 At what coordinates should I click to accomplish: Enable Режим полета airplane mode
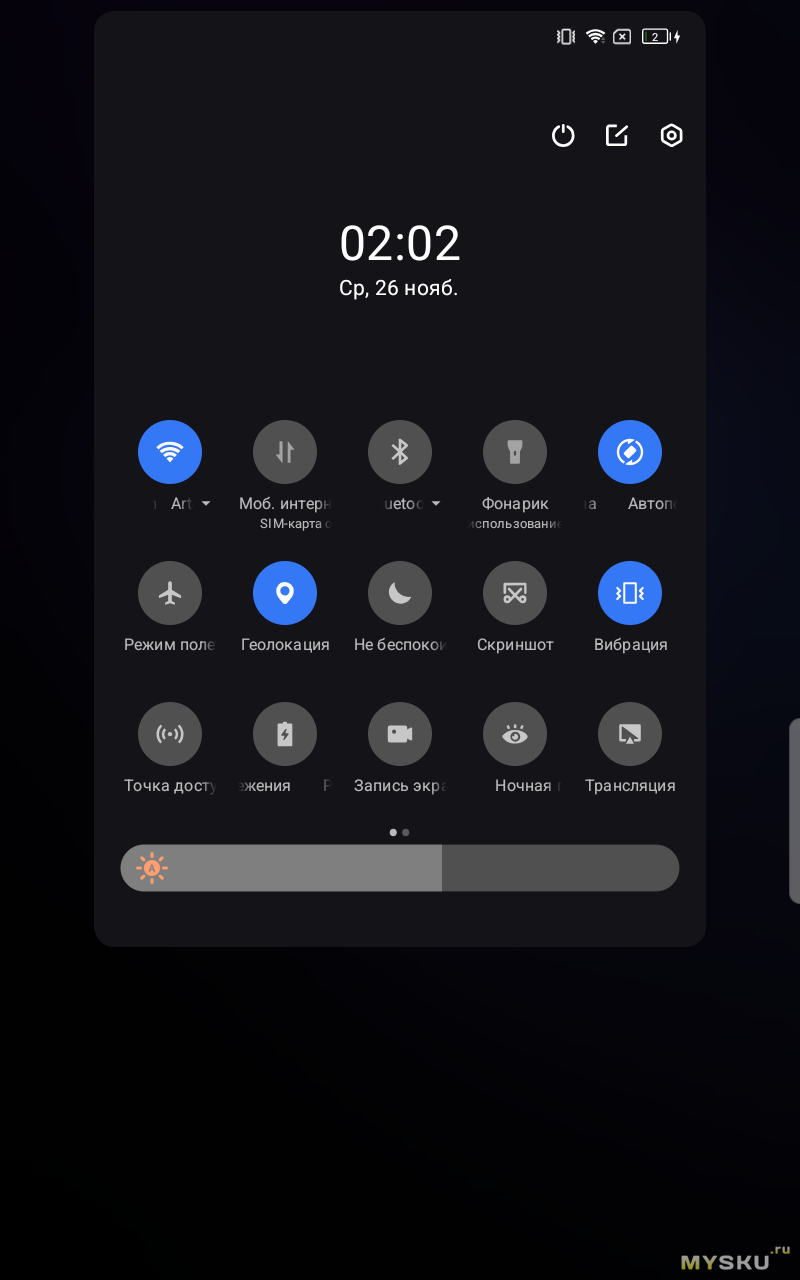click(170, 593)
